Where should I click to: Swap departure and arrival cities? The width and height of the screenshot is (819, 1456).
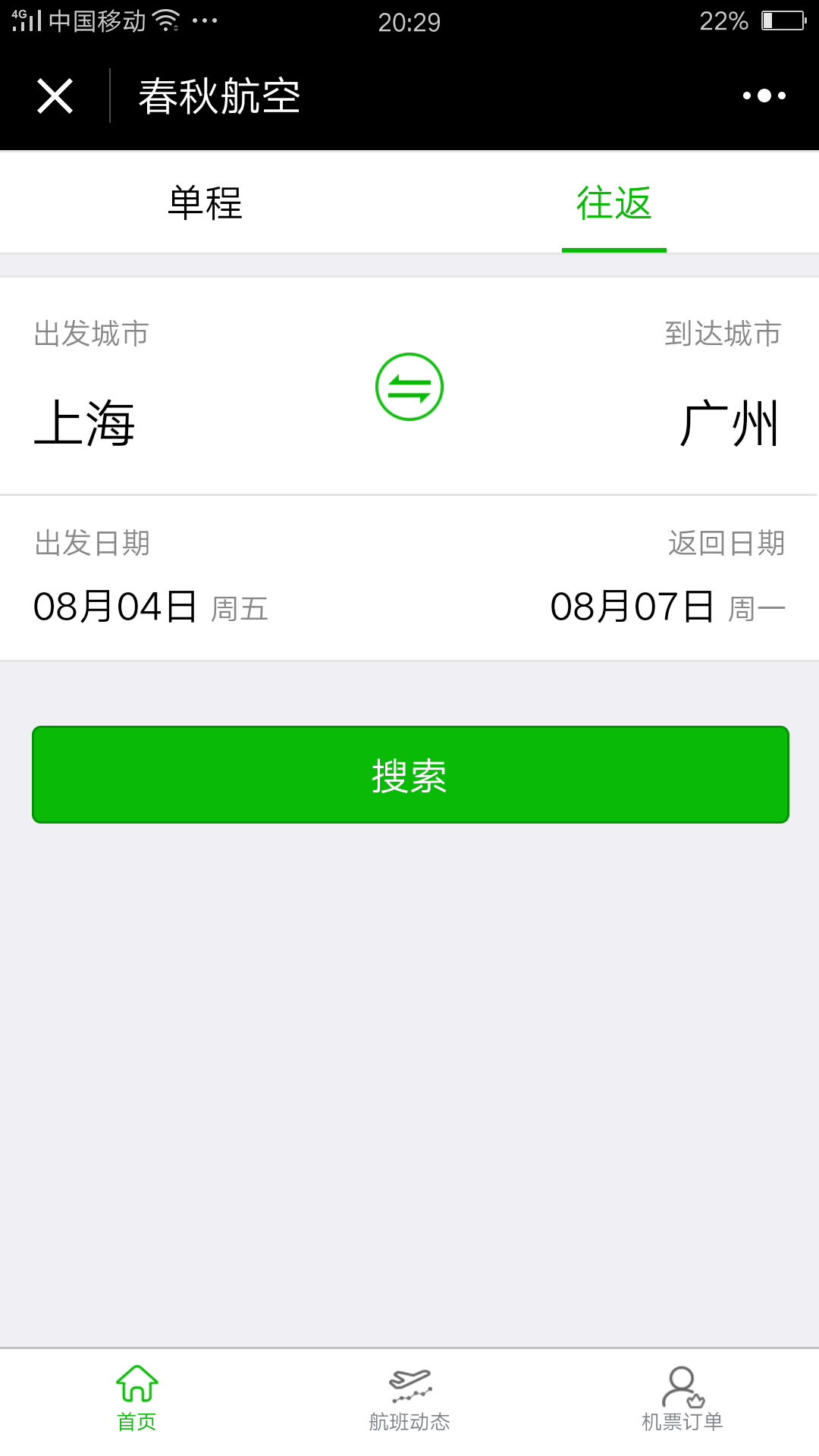coord(409,387)
